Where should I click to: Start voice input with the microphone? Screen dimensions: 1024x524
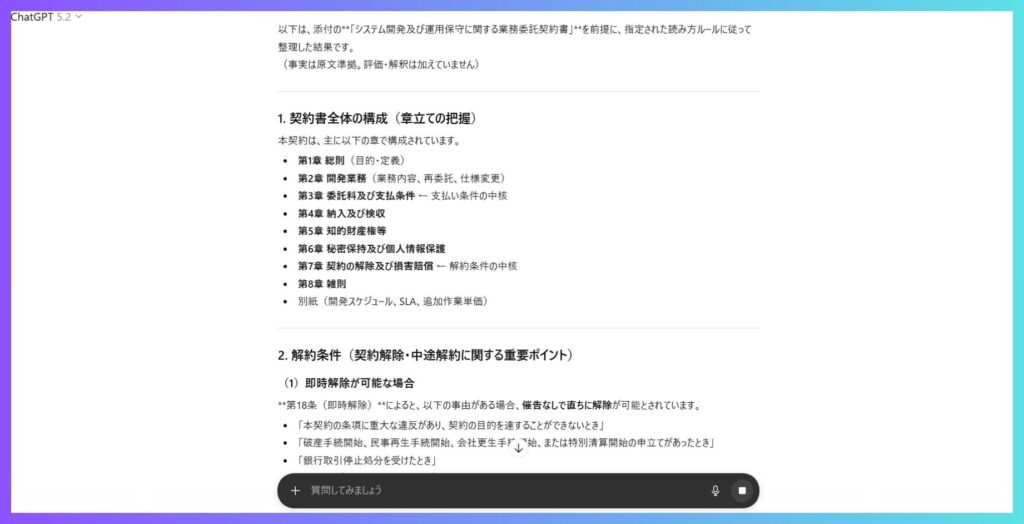point(715,491)
